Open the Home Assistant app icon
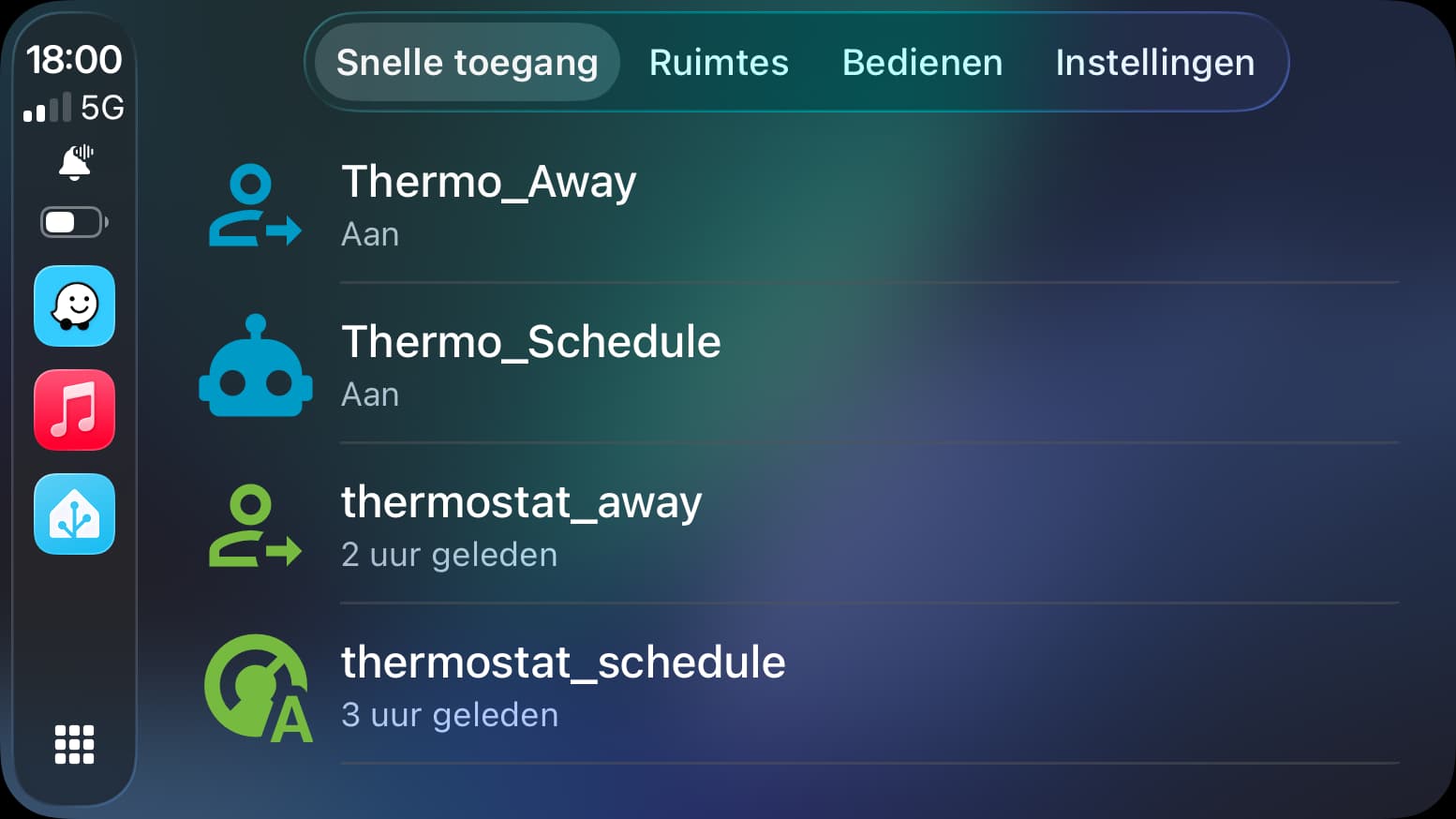The height and width of the screenshot is (819, 1456). pos(75,514)
